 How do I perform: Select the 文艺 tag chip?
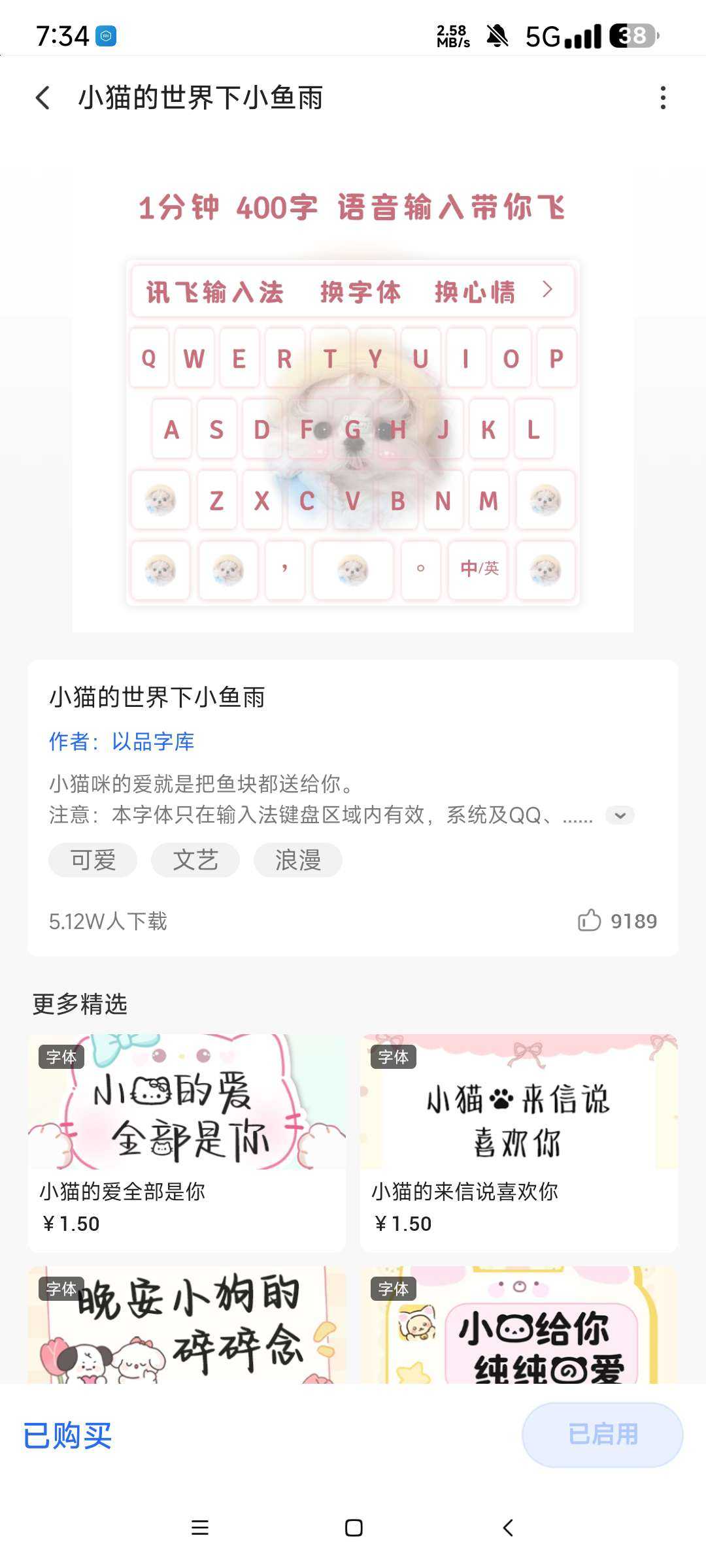click(x=195, y=860)
